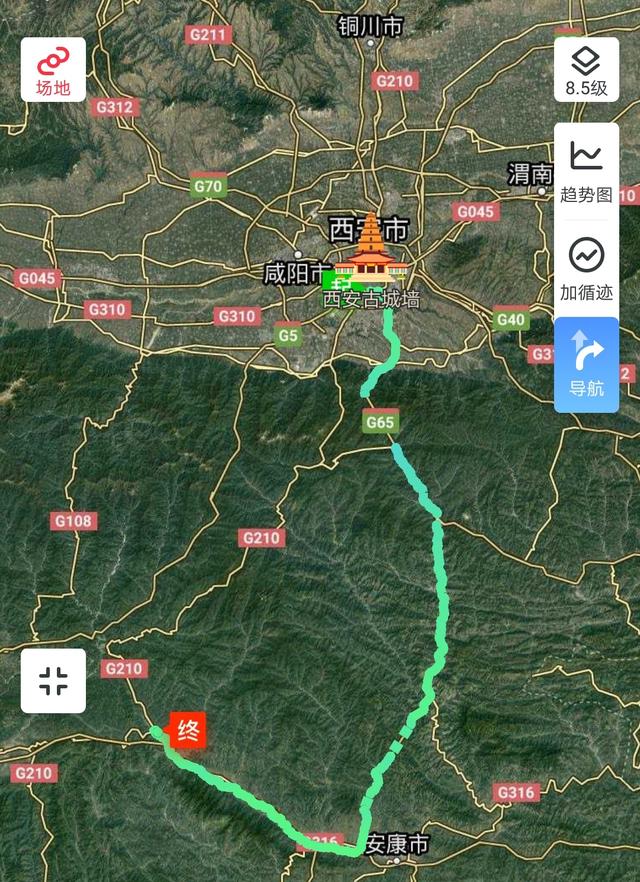Tap the 终 end-point marker
Screen dimensions: 640x882
point(188,730)
